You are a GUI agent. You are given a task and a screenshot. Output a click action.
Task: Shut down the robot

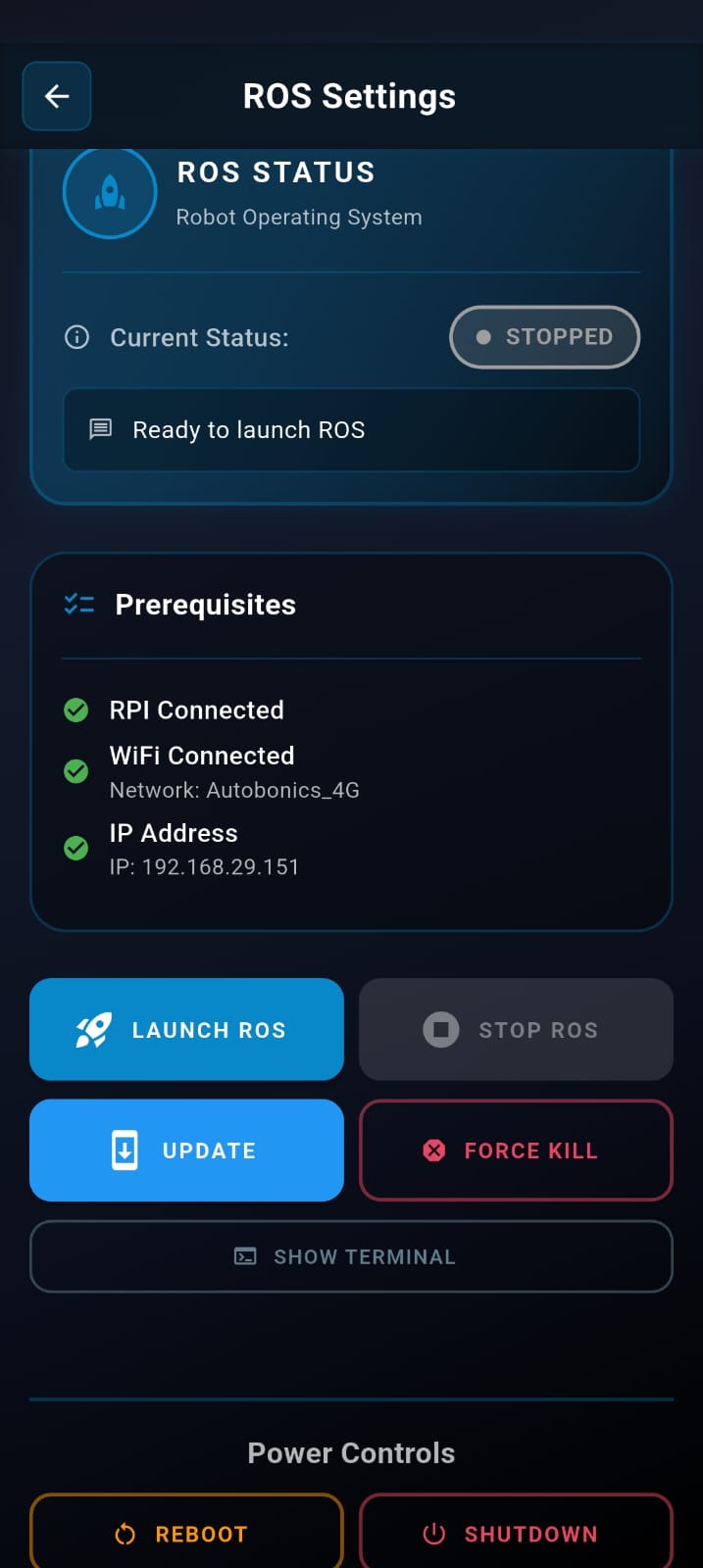(516, 1533)
